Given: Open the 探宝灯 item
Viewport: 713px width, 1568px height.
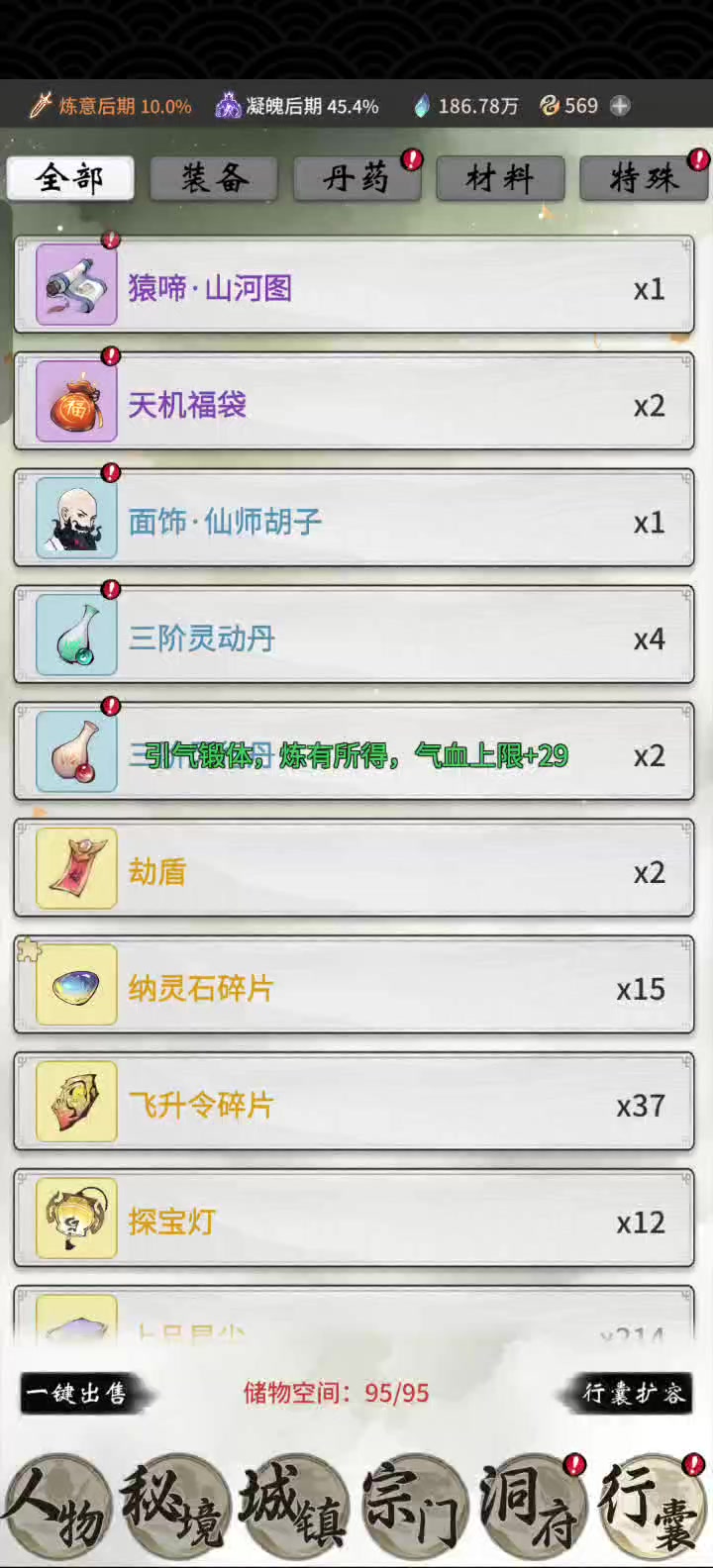Looking at the screenshot, I should [354, 1223].
